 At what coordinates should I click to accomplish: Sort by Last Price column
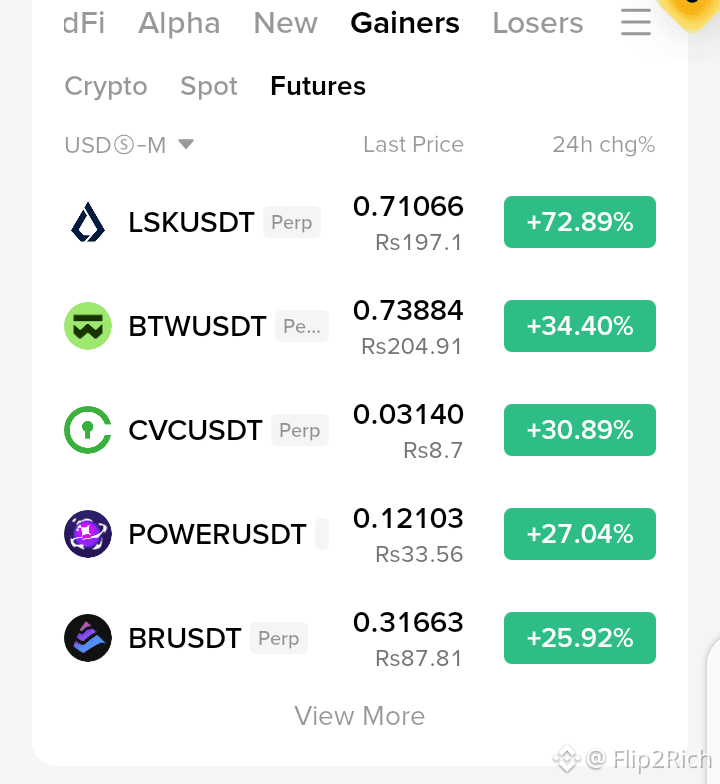[x=414, y=144]
